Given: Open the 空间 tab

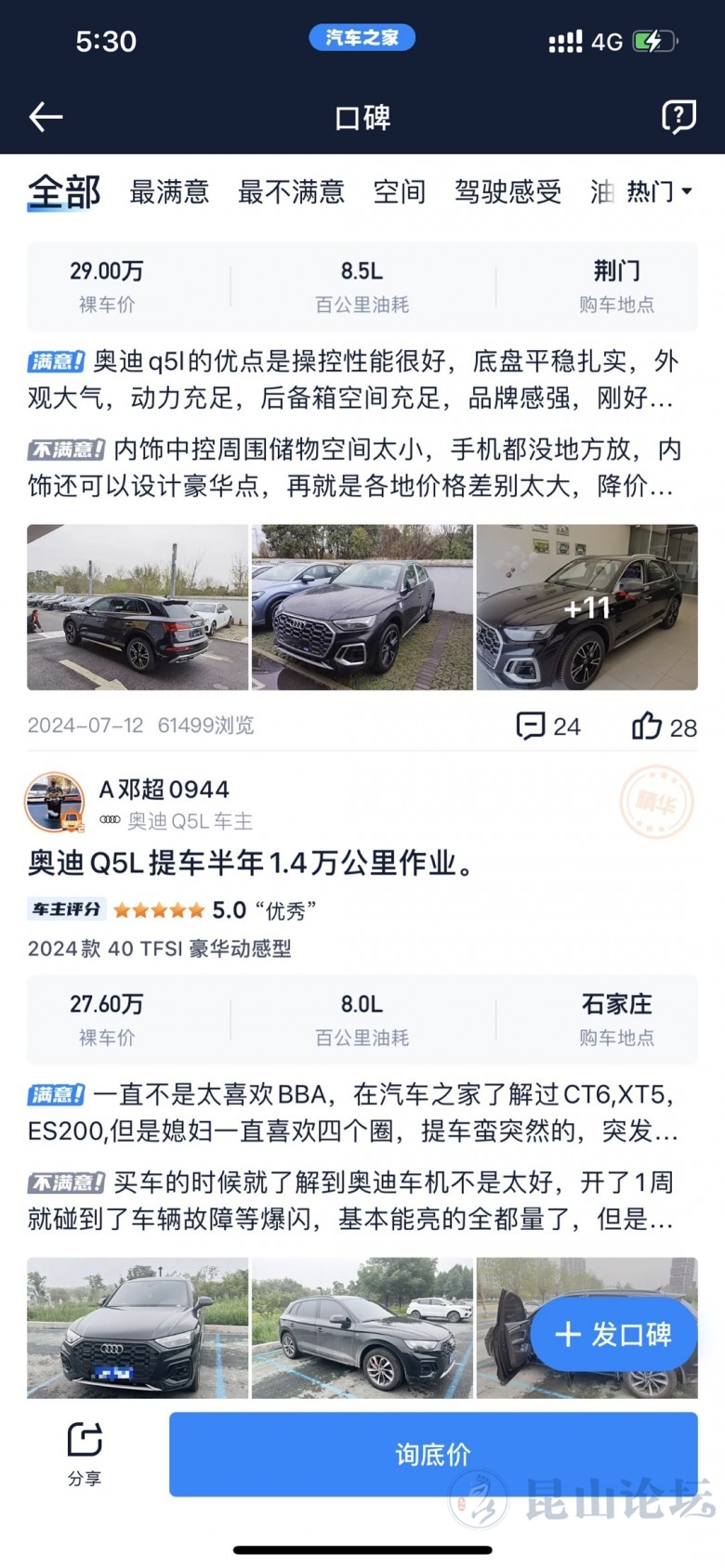Looking at the screenshot, I should (400, 192).
